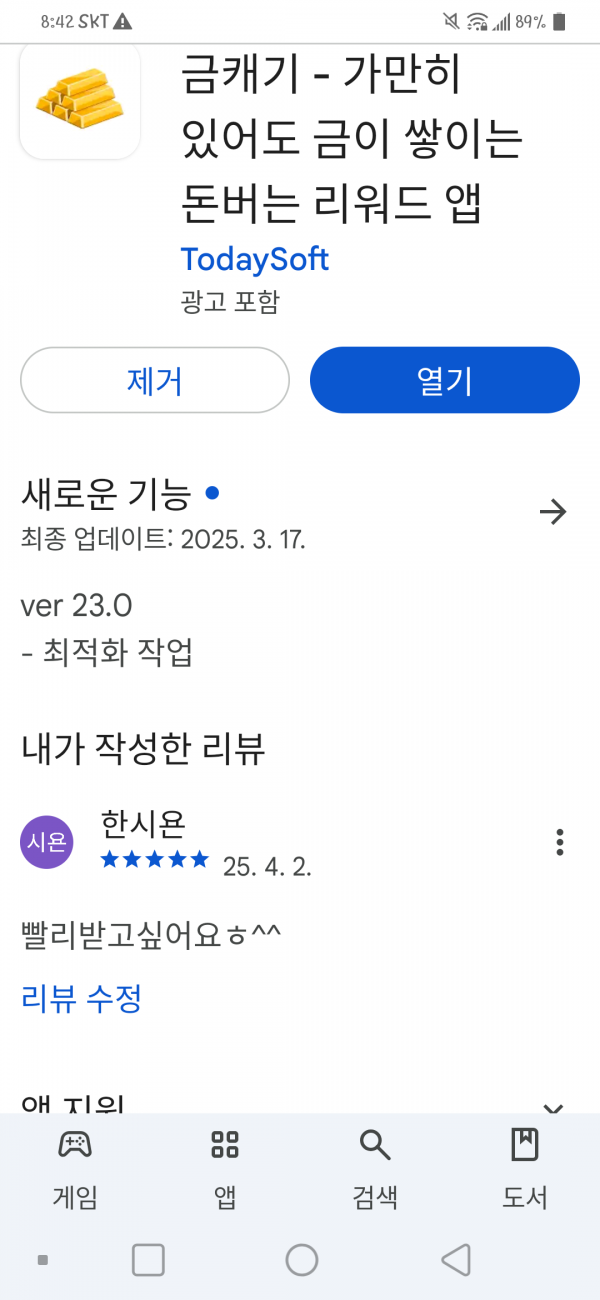The height and width of the screenshot is (1300, 600).
Task: Open TodaySoft developer page
Action: tap(255, 259)
